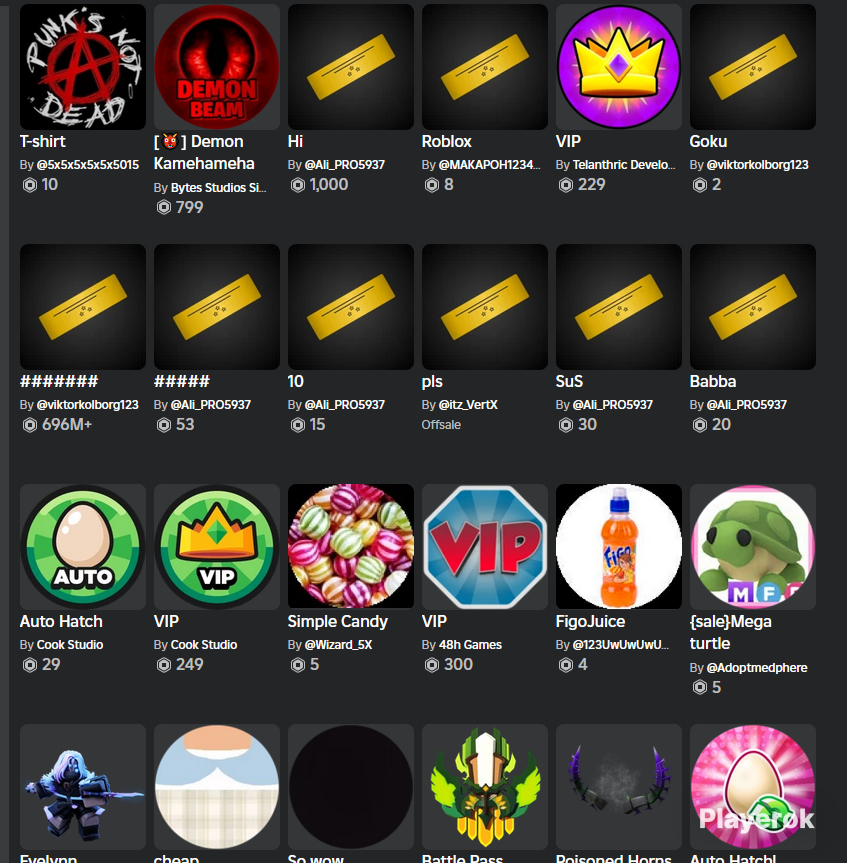View the VIP pass by 48h Games
The image size is (847, 863).
tap(484, 547)
